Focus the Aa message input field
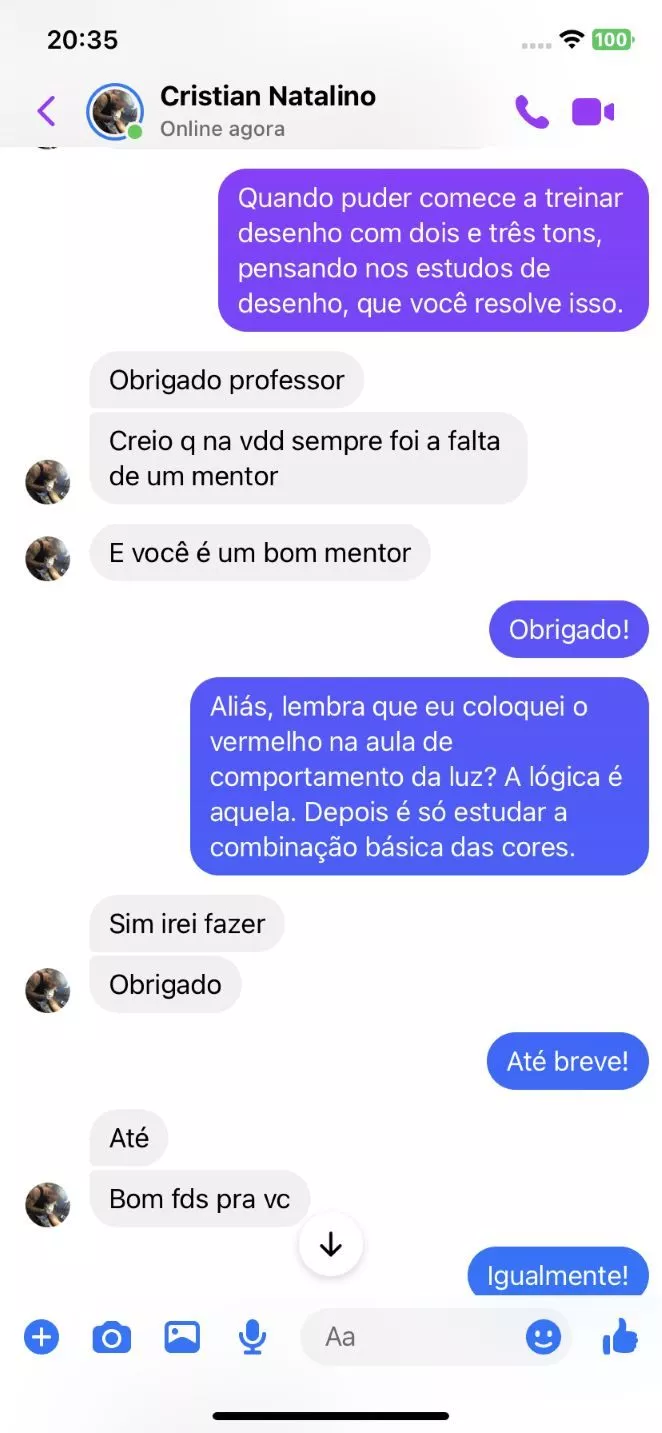 pos(415,1337)
